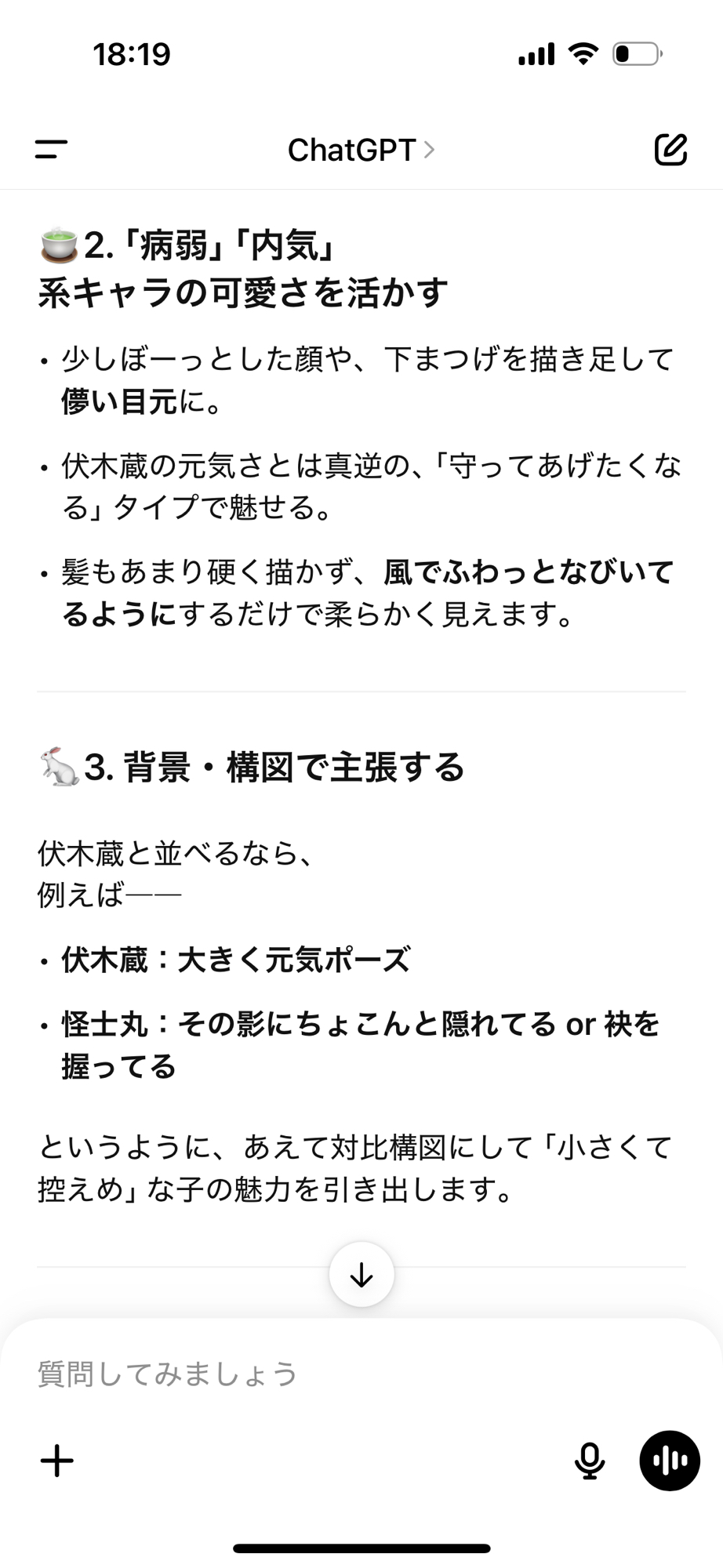Jump to the bottom of the conversation
The height and width of the screenshot is (1568, 723).
361,1275
